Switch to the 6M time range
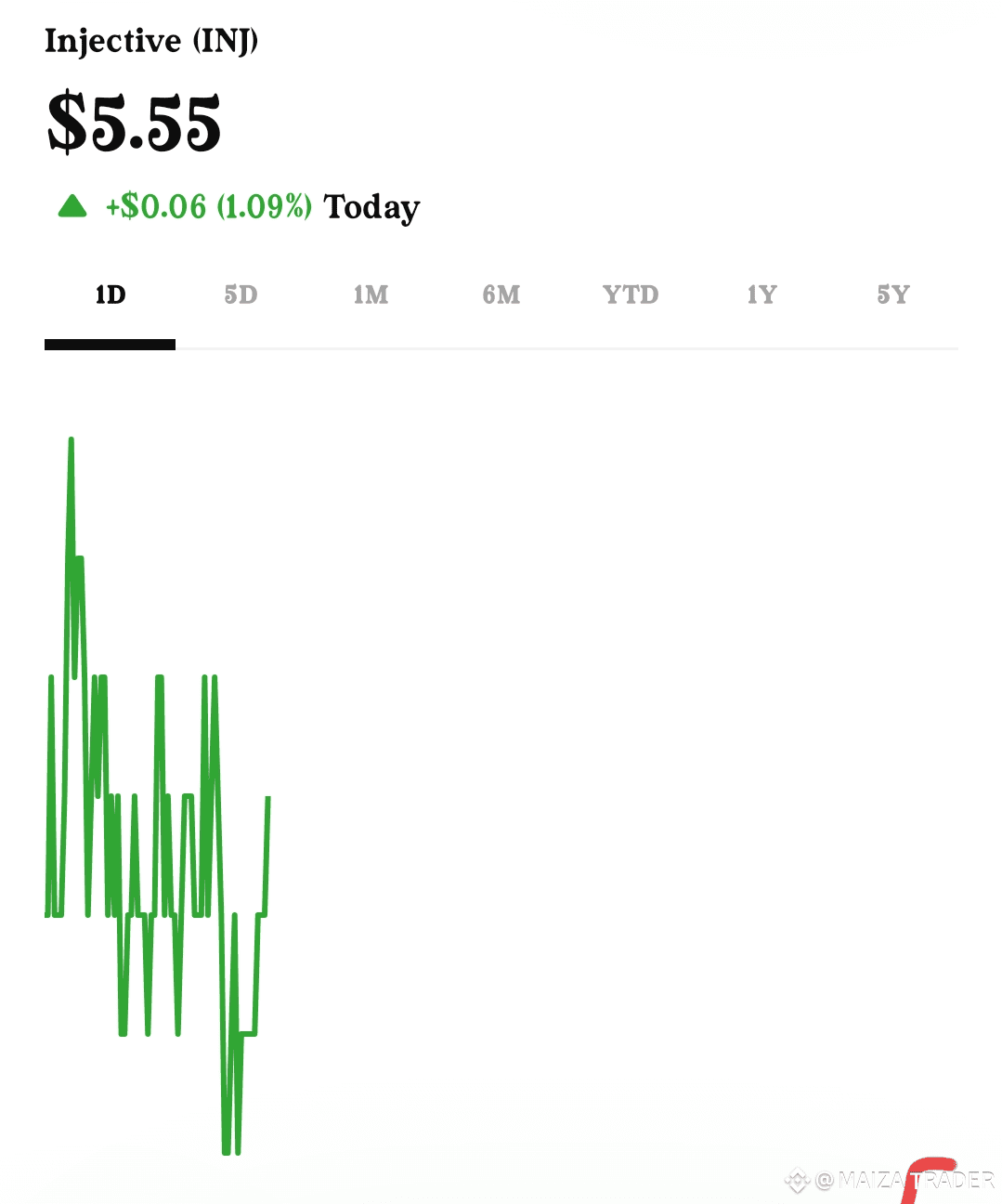 tap(501, 295)
